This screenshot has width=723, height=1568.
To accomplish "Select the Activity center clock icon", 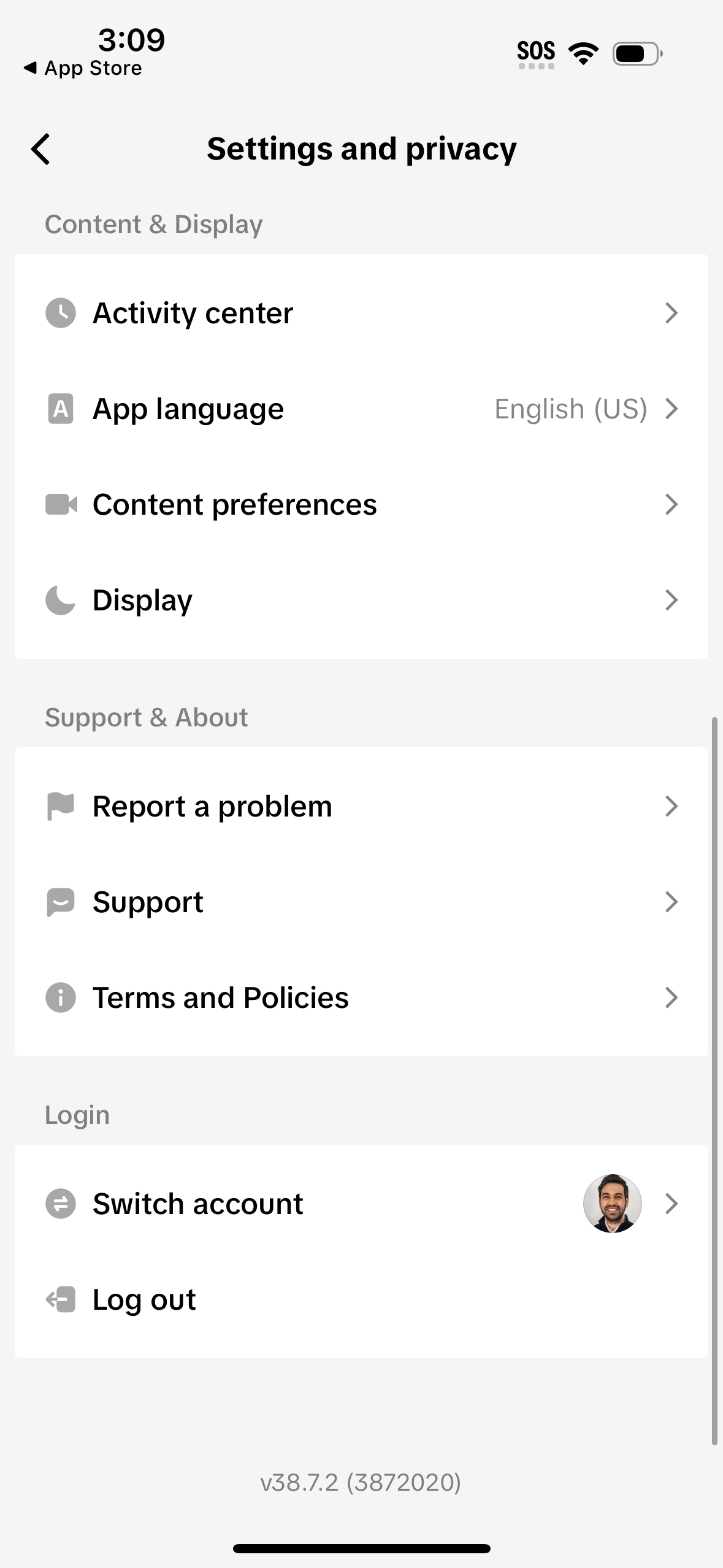I will (60, 313).
